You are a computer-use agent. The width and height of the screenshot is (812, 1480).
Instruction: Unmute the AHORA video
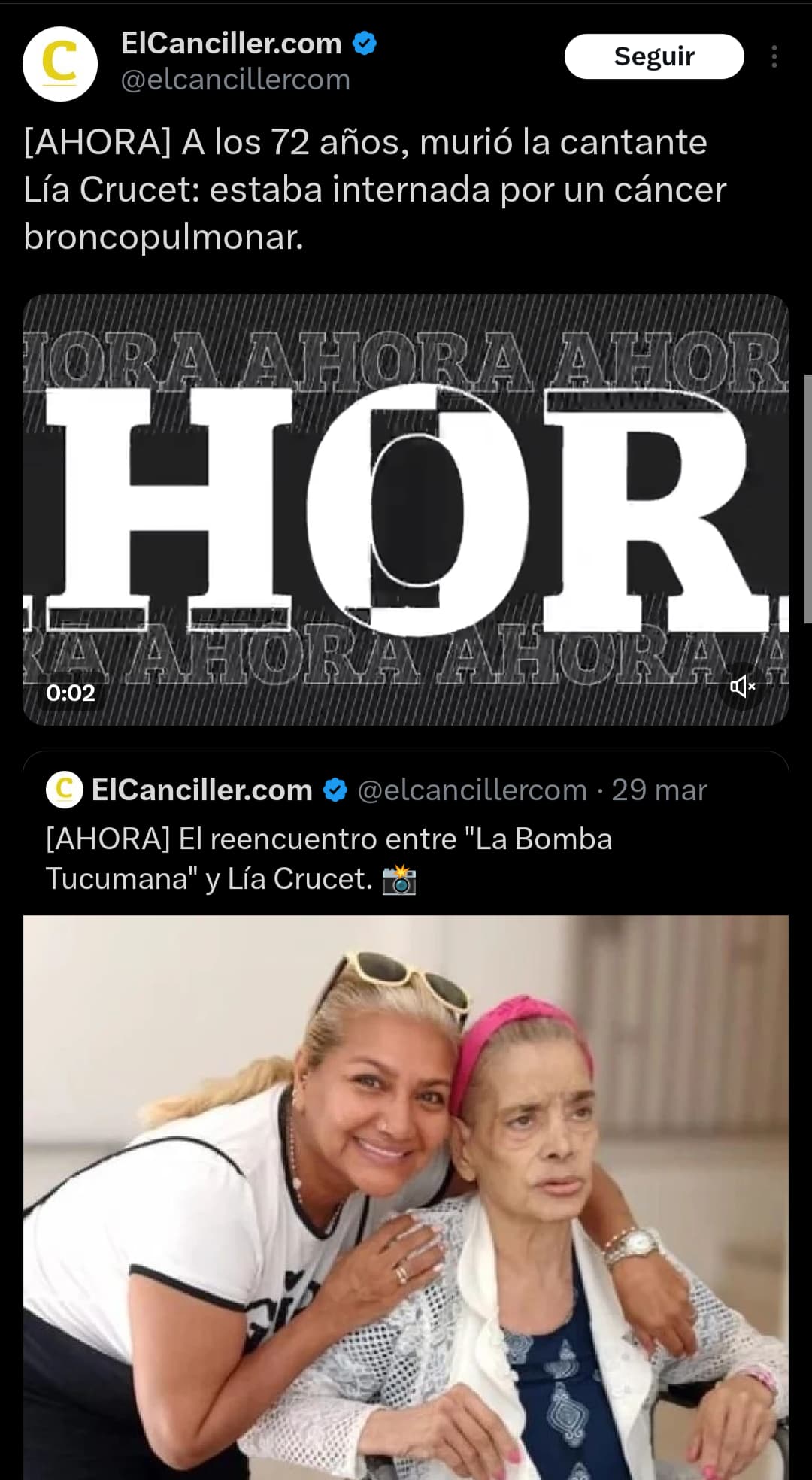point(742,686)
